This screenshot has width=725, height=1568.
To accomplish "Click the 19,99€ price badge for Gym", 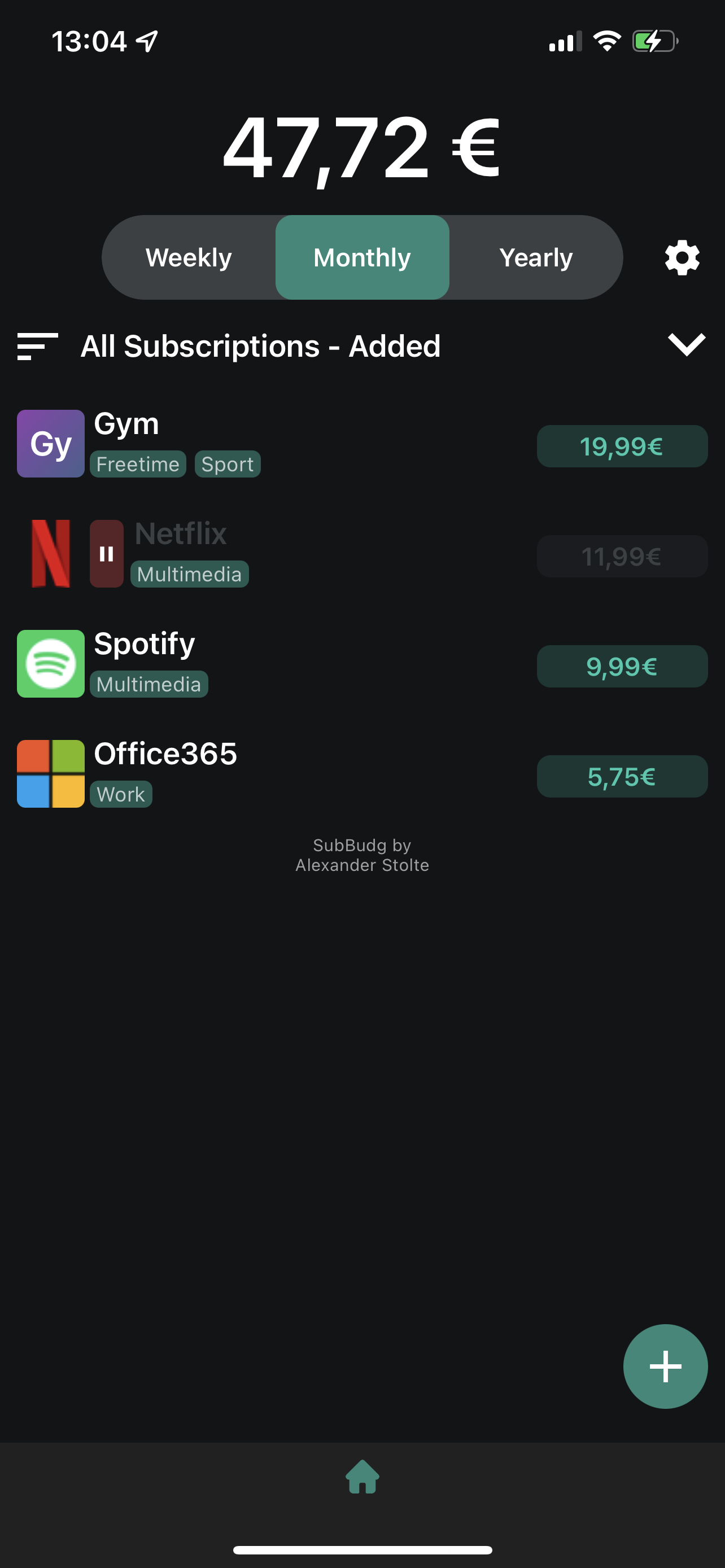I will coord(622,446).
